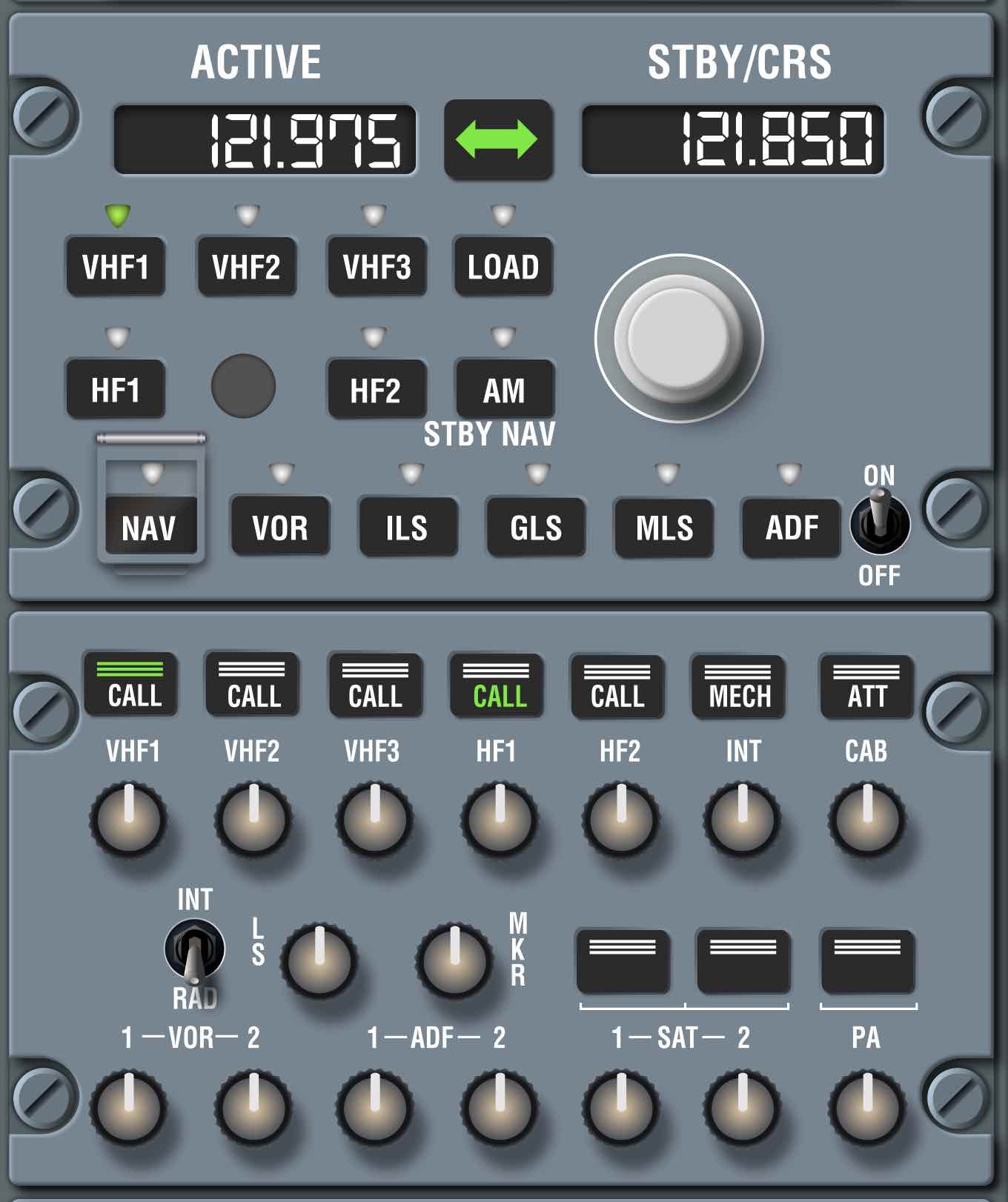Select the HF1 radio button
This screenshot has height=1202, width=1008.
tap(116, 390)
